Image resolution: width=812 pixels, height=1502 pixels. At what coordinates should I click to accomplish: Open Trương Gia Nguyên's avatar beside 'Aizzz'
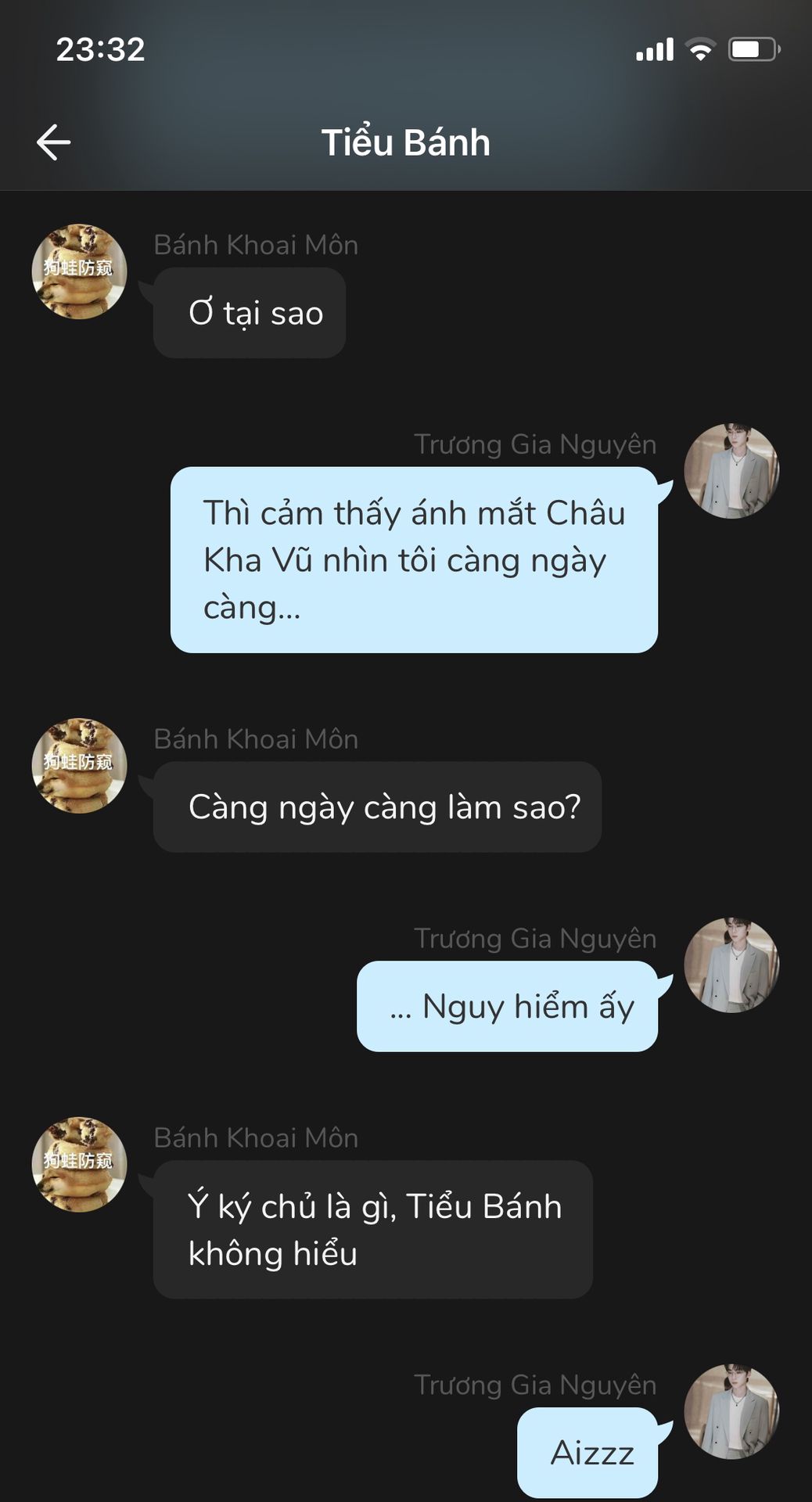[x=731, y=1411]
